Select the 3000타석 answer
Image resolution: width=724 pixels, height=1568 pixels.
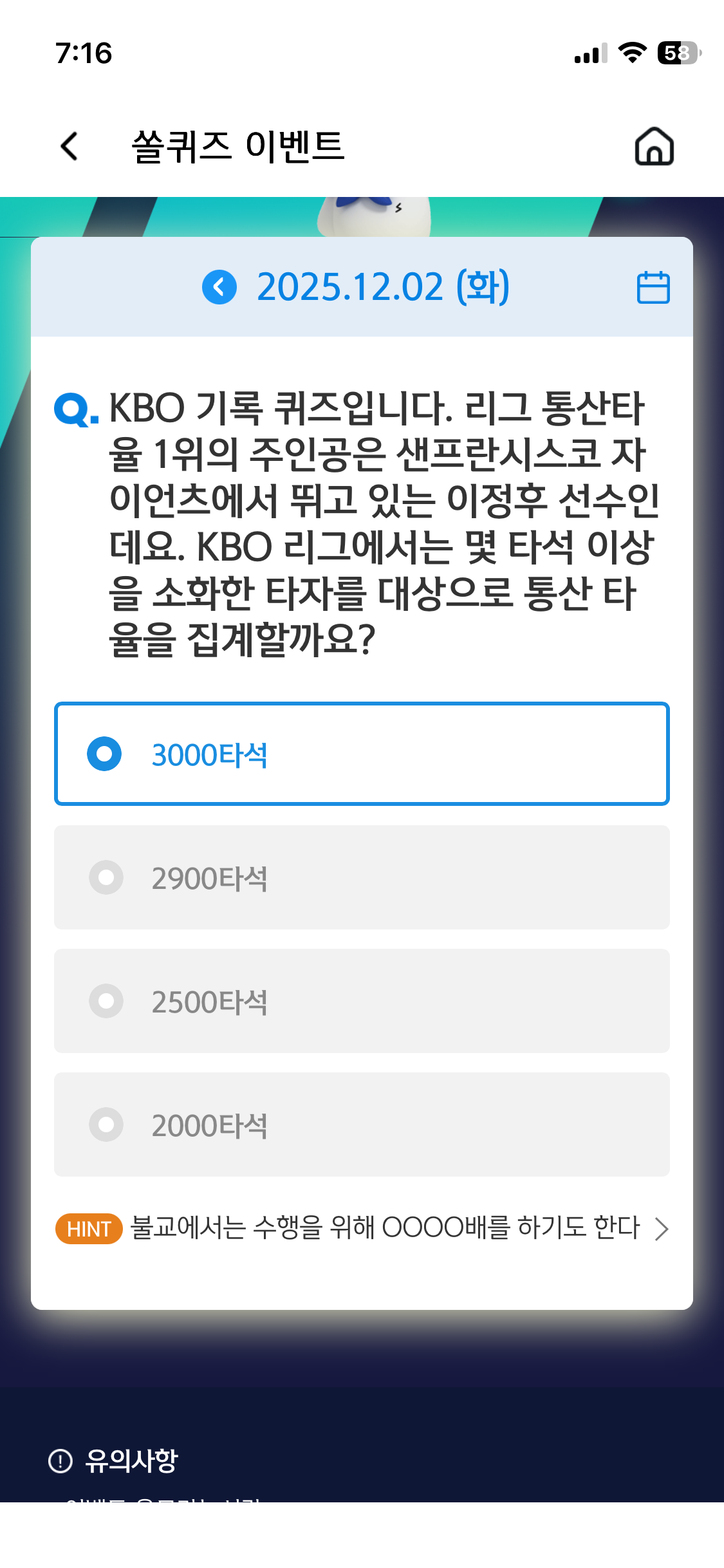362,754
